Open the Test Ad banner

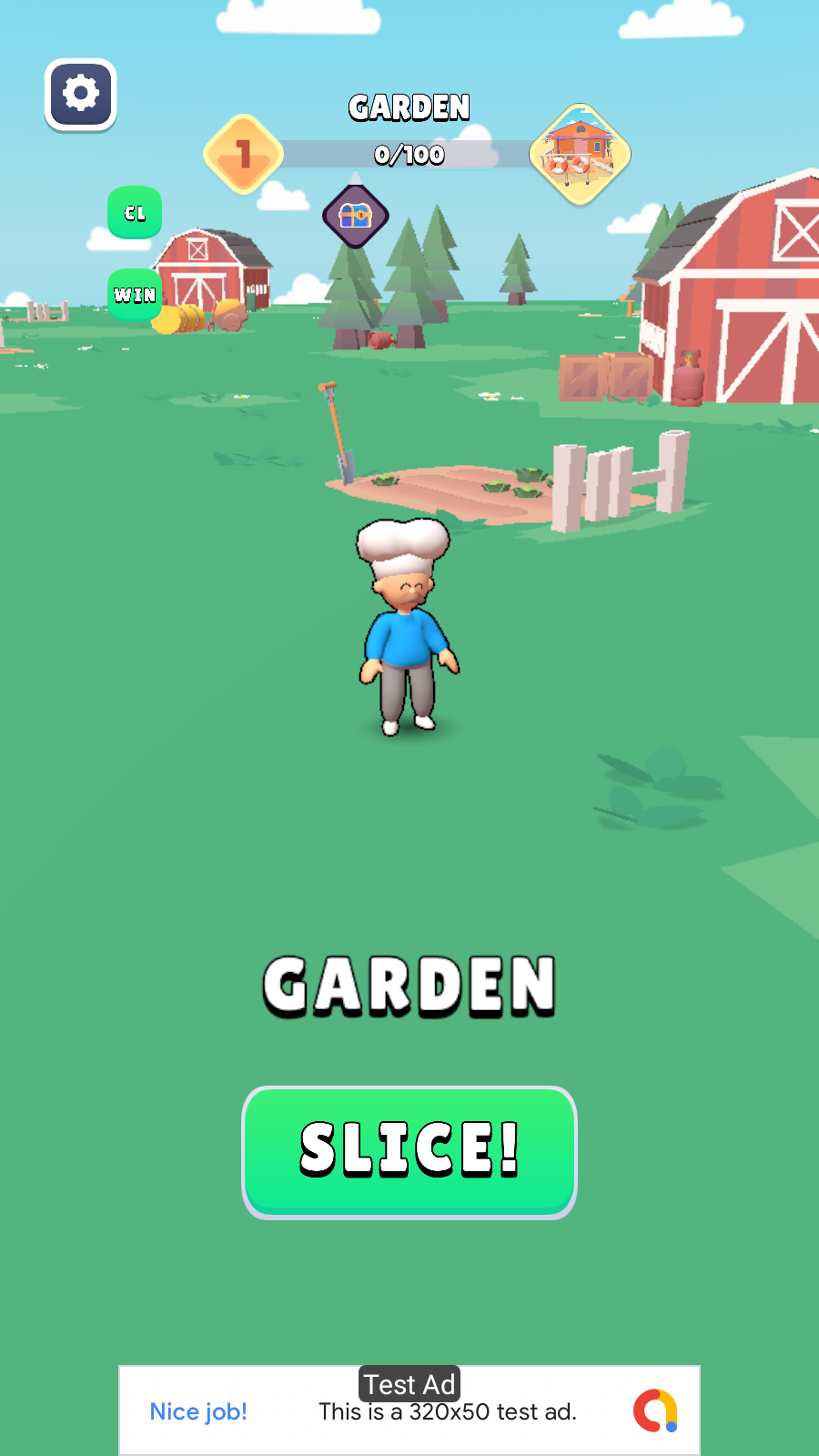pyautogui.click(x=409, y=1410)
